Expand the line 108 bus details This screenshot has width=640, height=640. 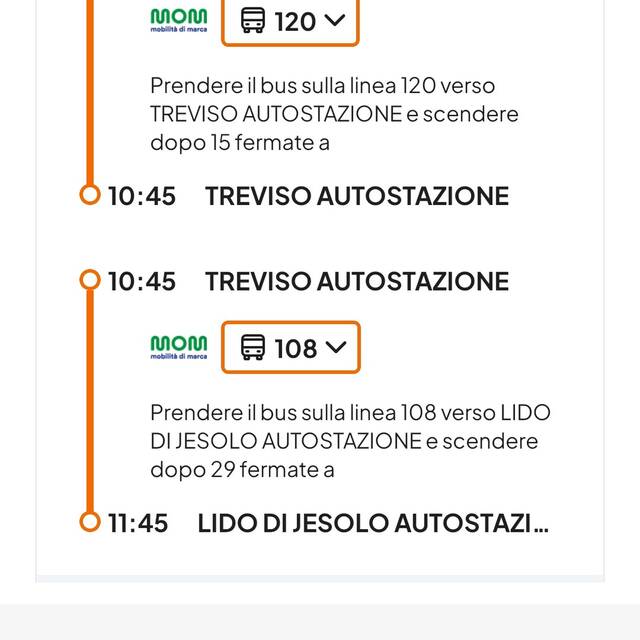pos(291,347)
